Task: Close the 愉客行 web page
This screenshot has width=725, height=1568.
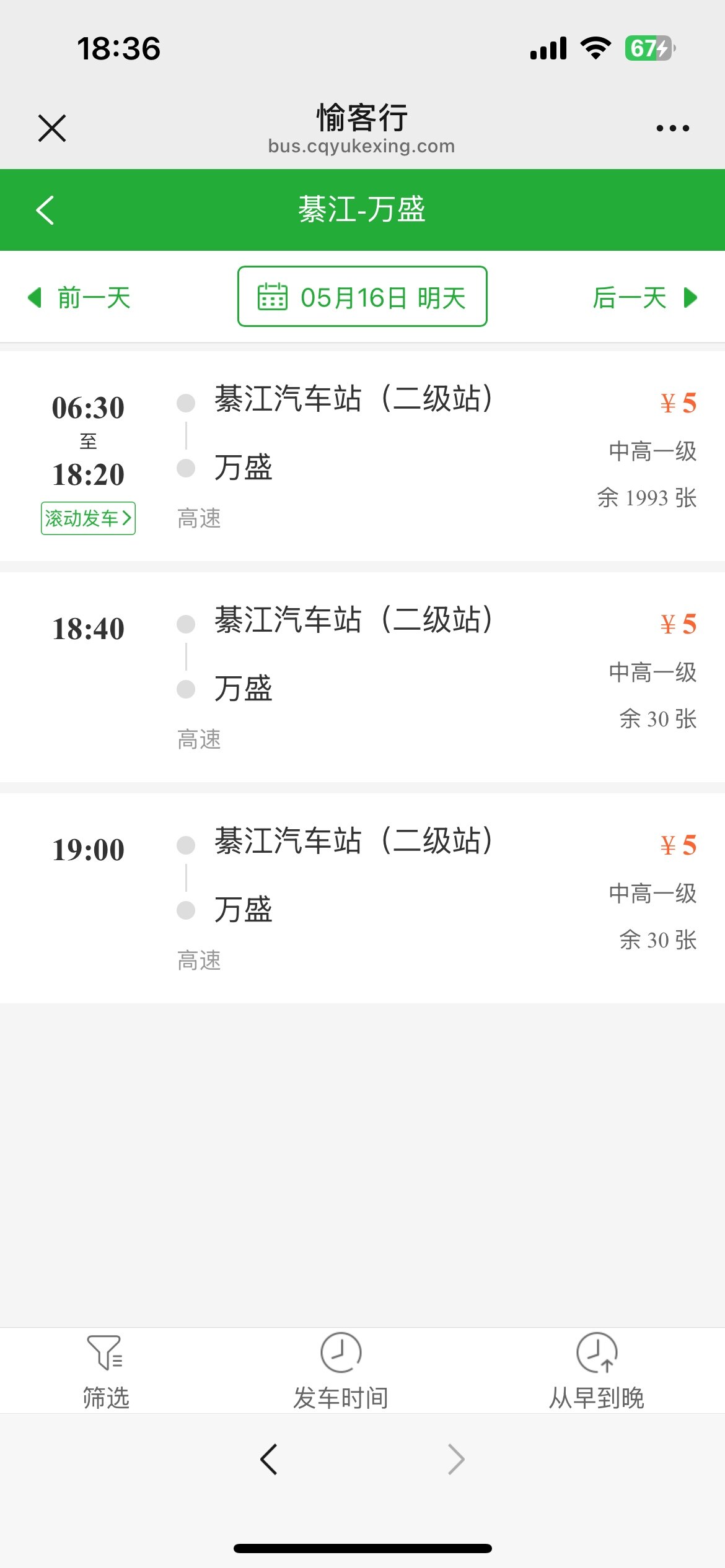Action: pyautogui.click(x=52, y=128)
